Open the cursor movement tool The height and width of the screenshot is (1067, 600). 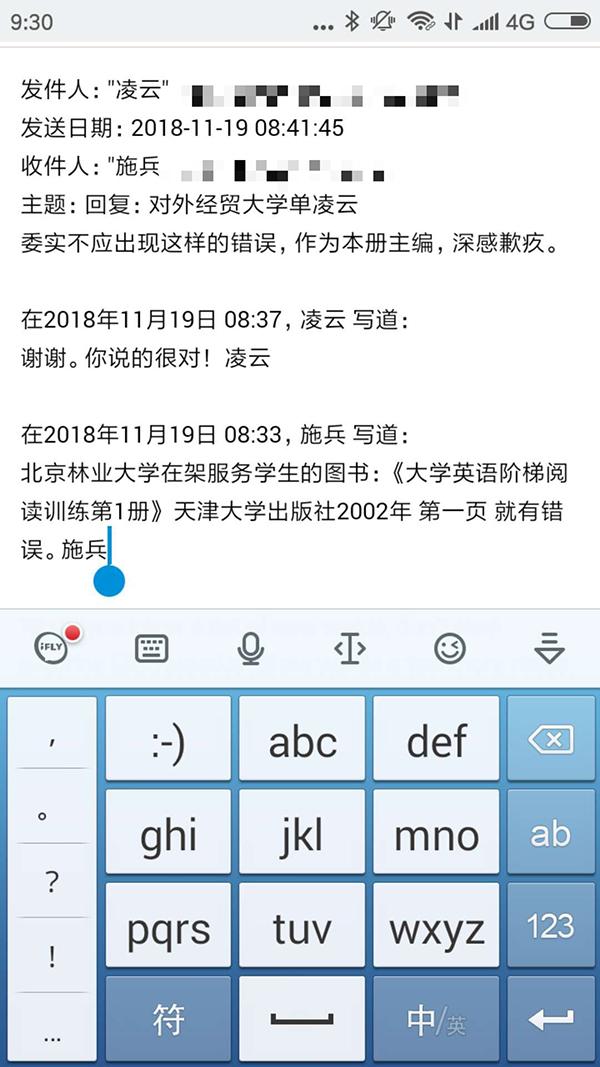tap(350, 649)
